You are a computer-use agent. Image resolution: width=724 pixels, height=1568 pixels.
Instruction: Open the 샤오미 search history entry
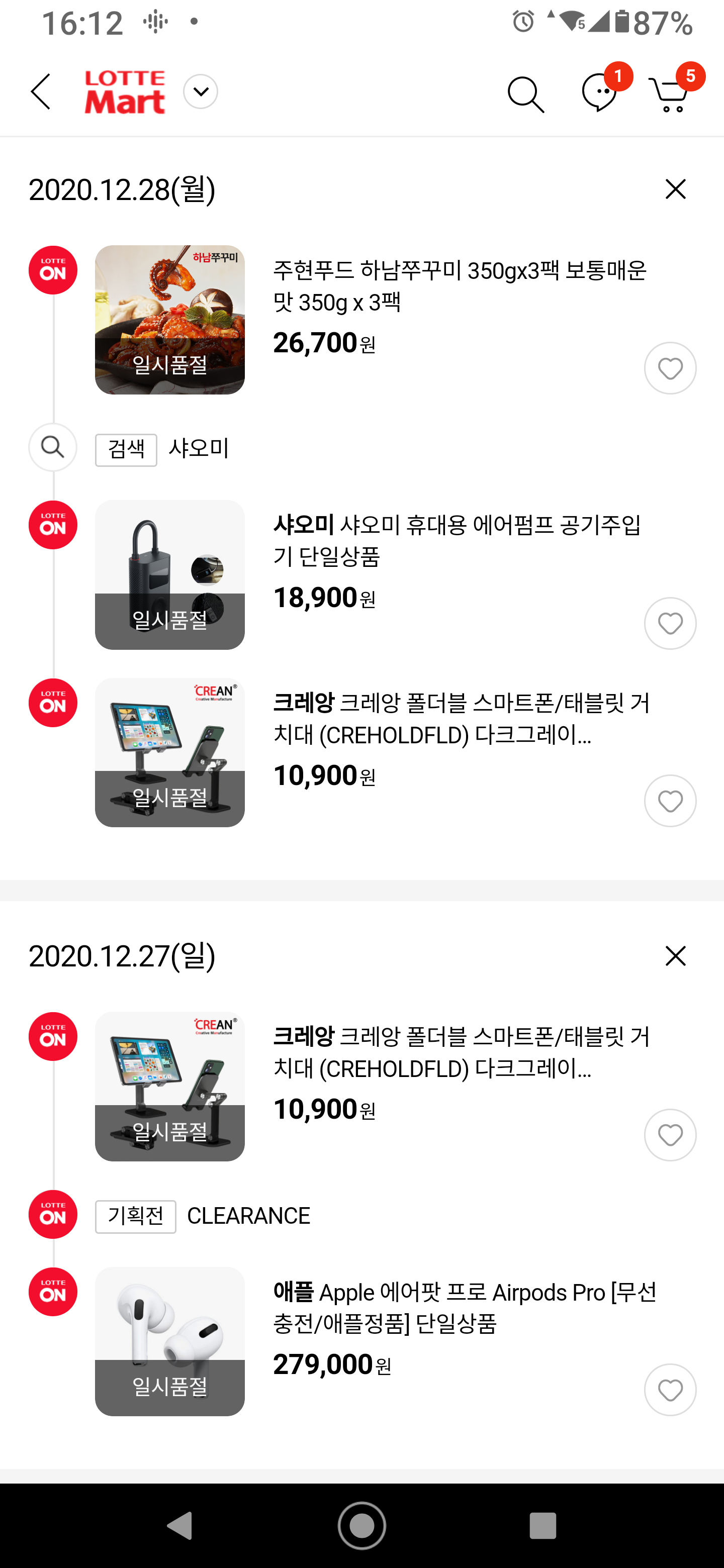click(x=199, y=449)
